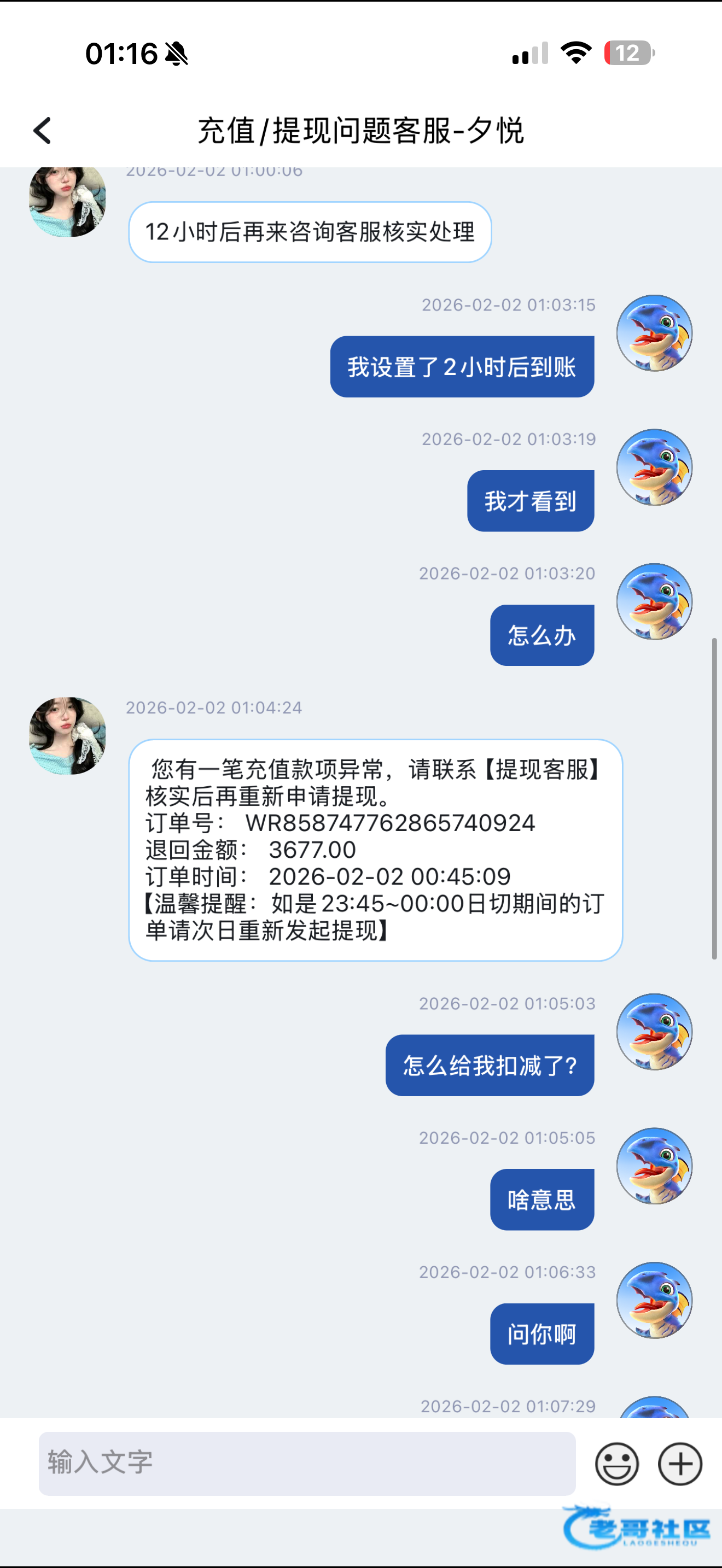
Task: Go back from the customer service chat
Action: (42, 130)
